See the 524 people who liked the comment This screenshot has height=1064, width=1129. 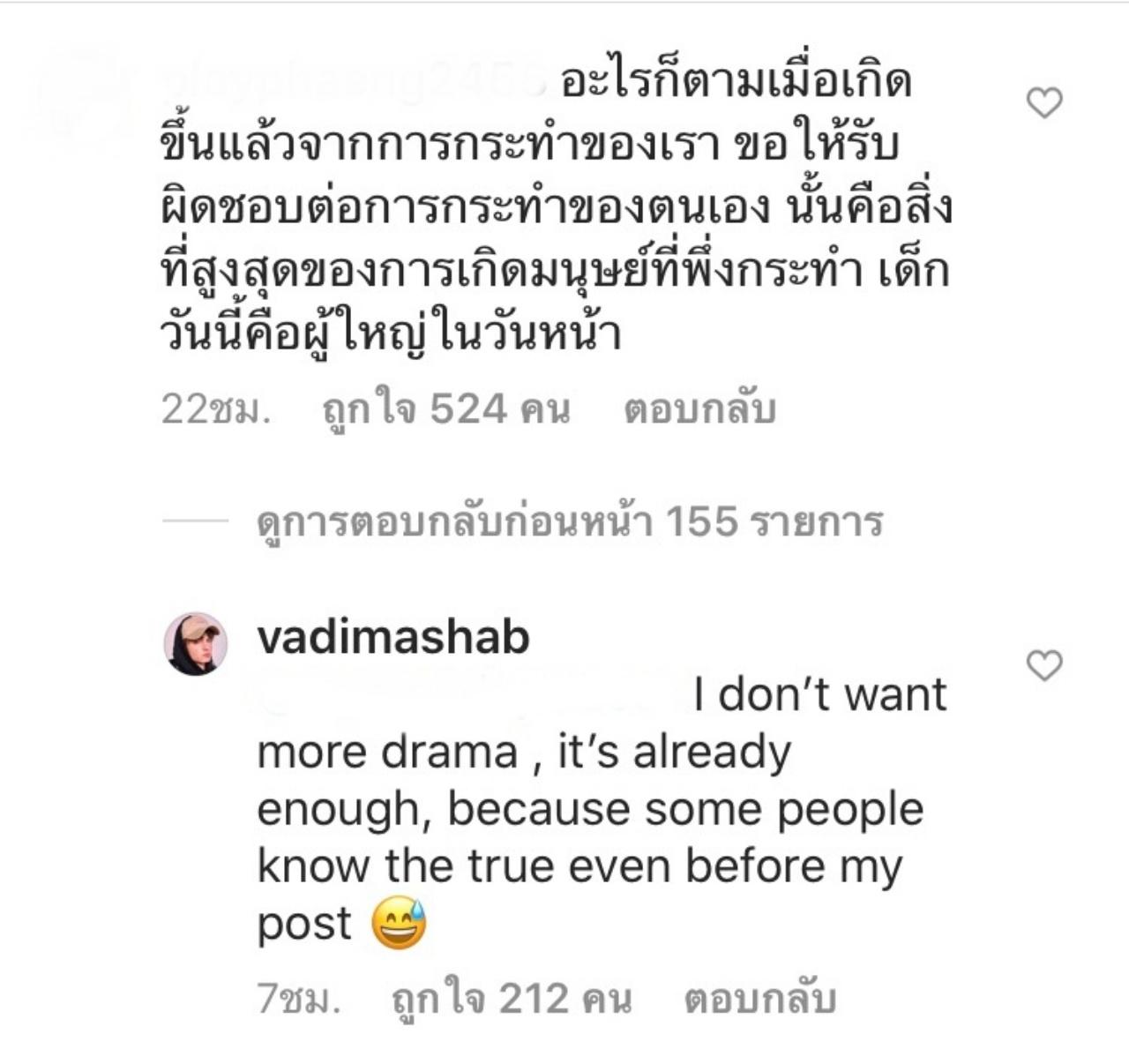click(446, 410)
